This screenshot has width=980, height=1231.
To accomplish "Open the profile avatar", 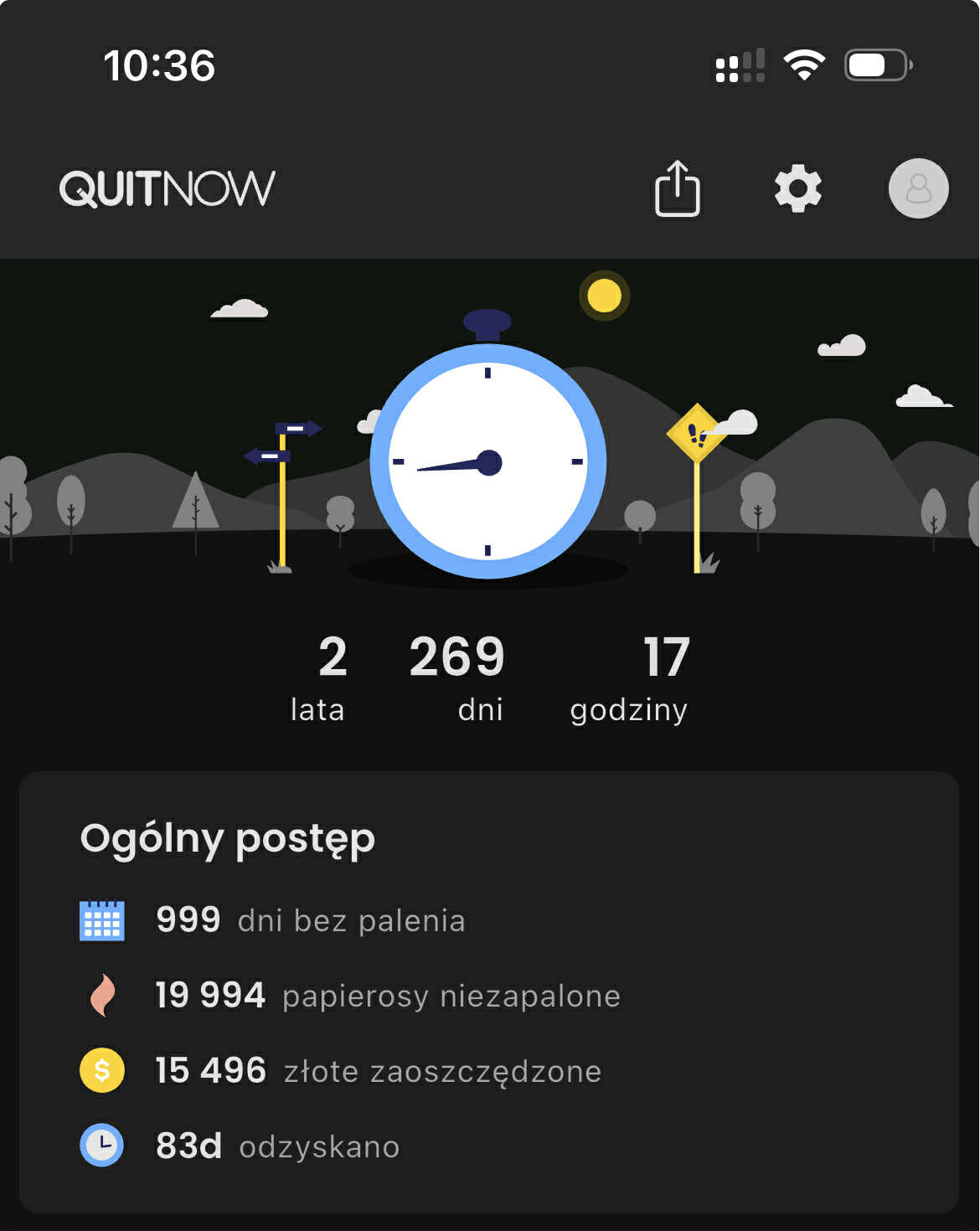I will tap(918, 188).
